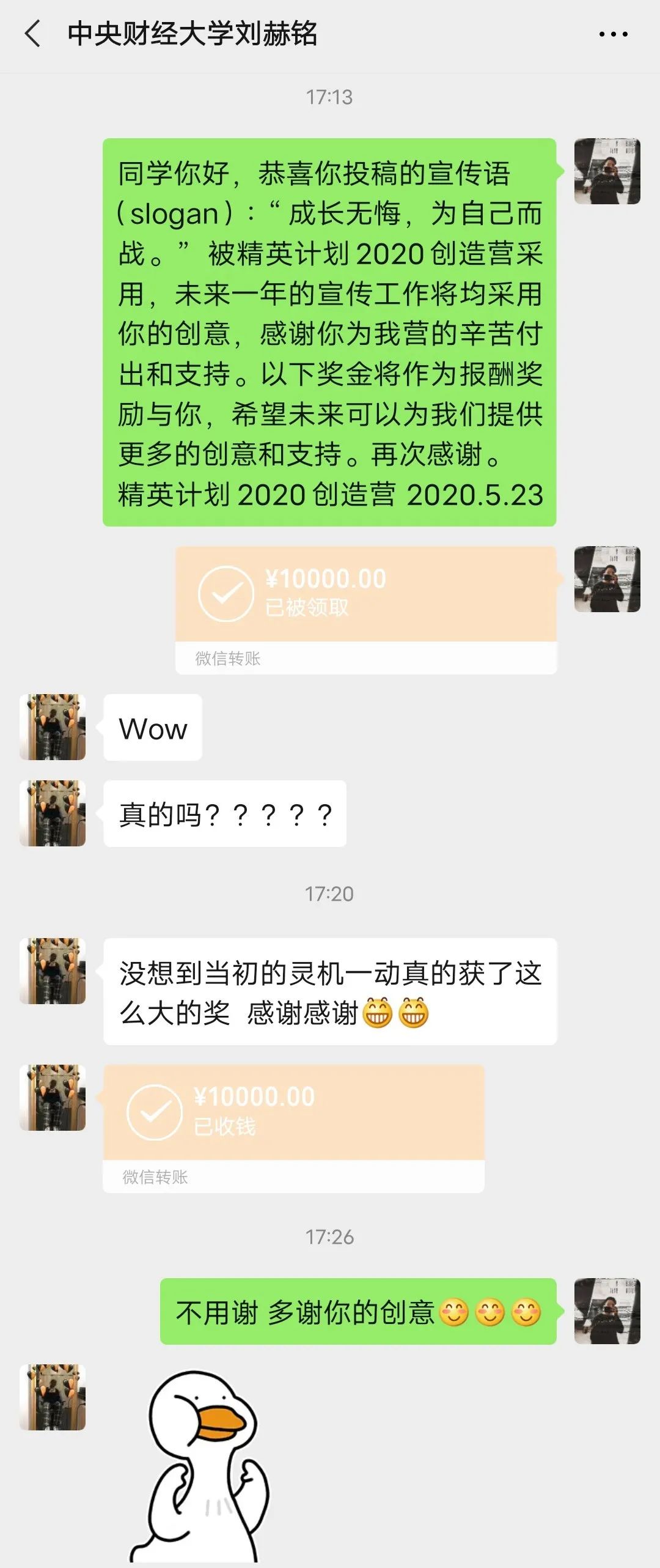Open my avatar beside the 不用谢 message
Image resolution: width=660 pixels, height=1568 pixels.
tap(607, 1312)
